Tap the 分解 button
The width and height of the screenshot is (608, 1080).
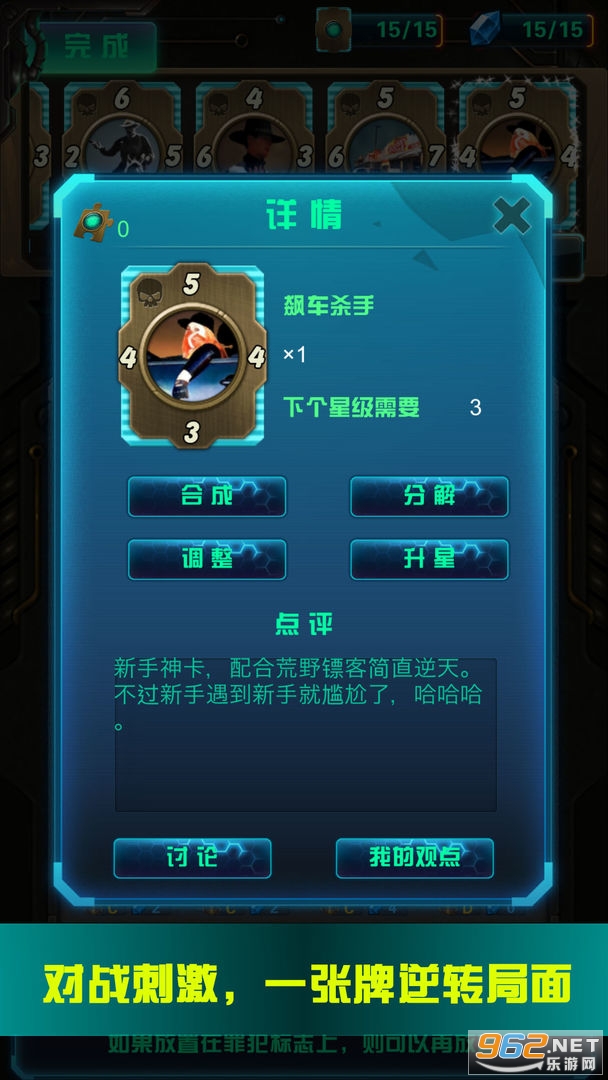[429, 496]
